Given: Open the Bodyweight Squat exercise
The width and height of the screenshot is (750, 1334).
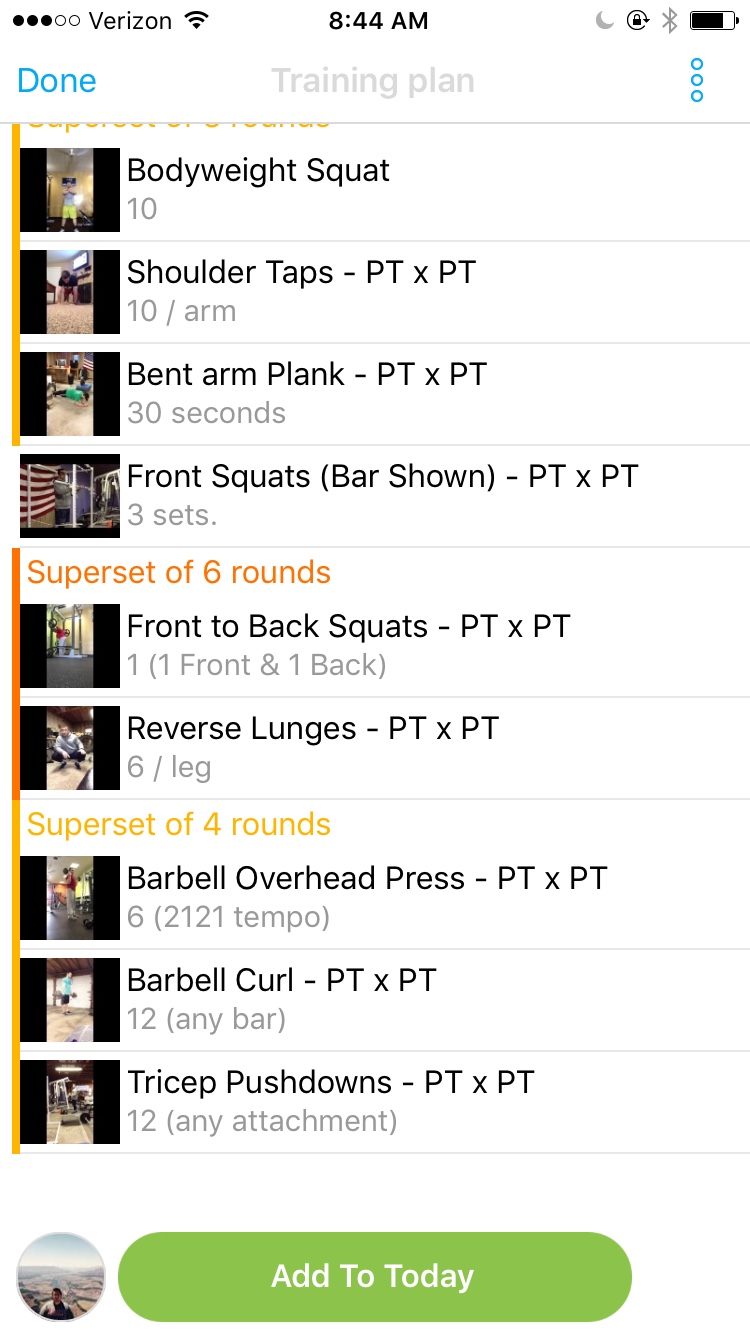Looking at the screenshot, I should coord(385,190).
